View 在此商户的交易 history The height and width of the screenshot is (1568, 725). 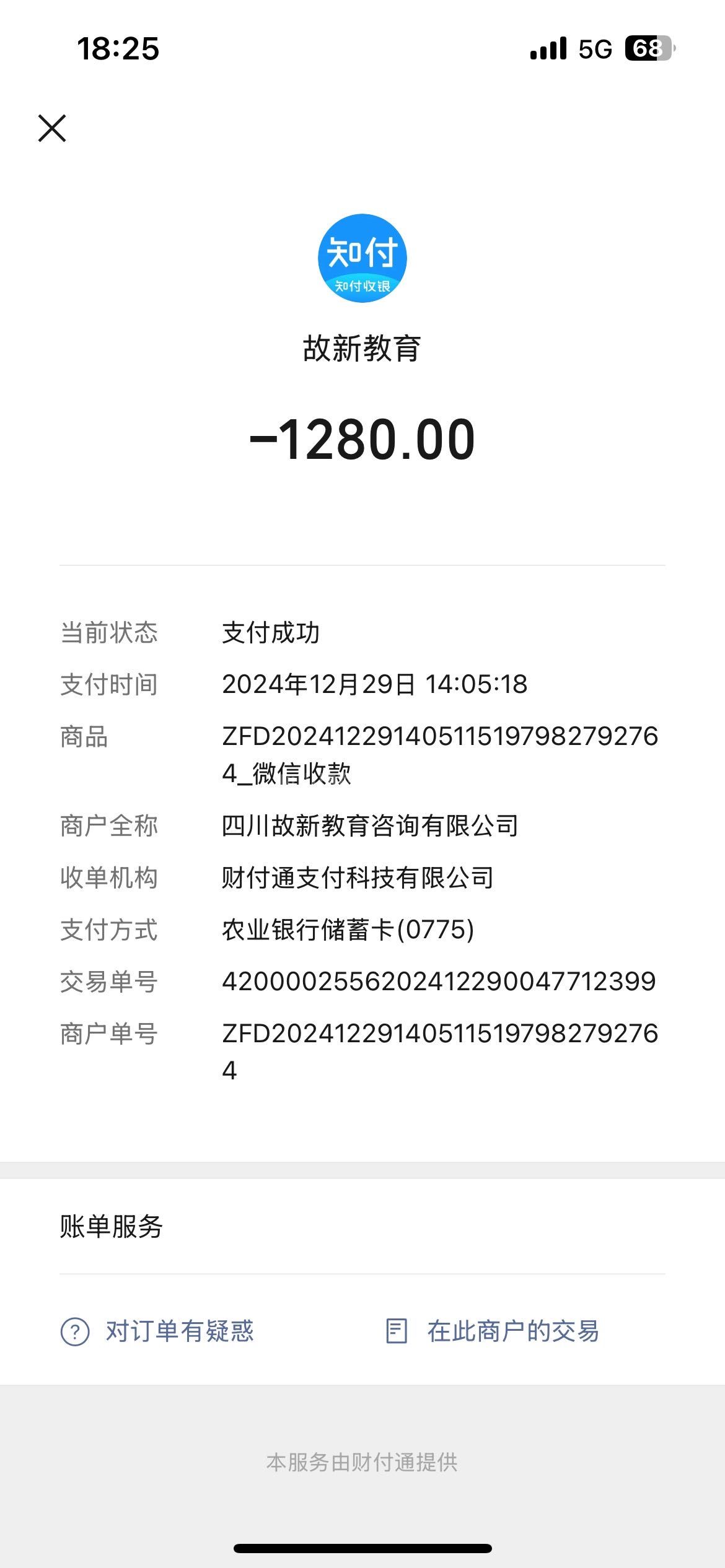coord(492,1331)
